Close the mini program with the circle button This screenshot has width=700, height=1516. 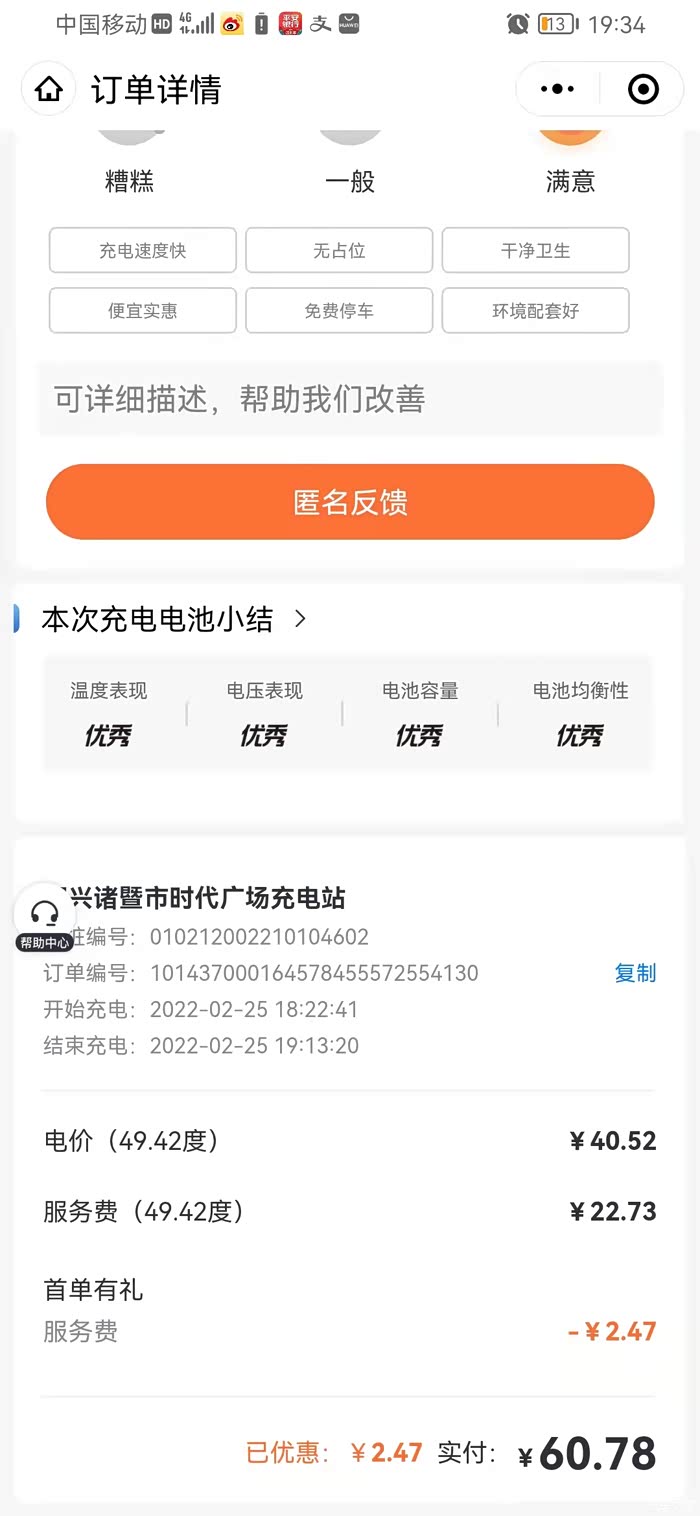tap(643, 89)
